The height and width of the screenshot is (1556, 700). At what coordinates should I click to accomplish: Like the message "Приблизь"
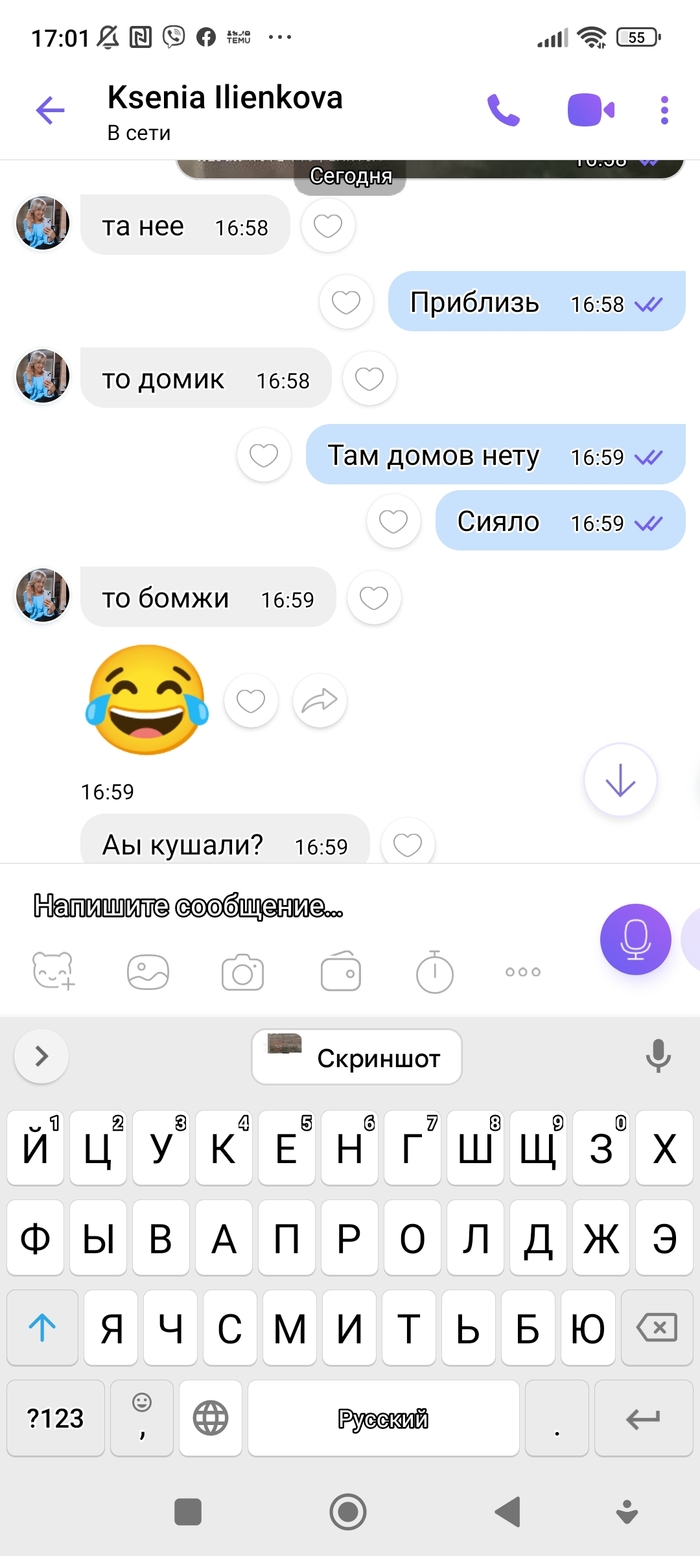pyautogui.click(x=346, y=302)
